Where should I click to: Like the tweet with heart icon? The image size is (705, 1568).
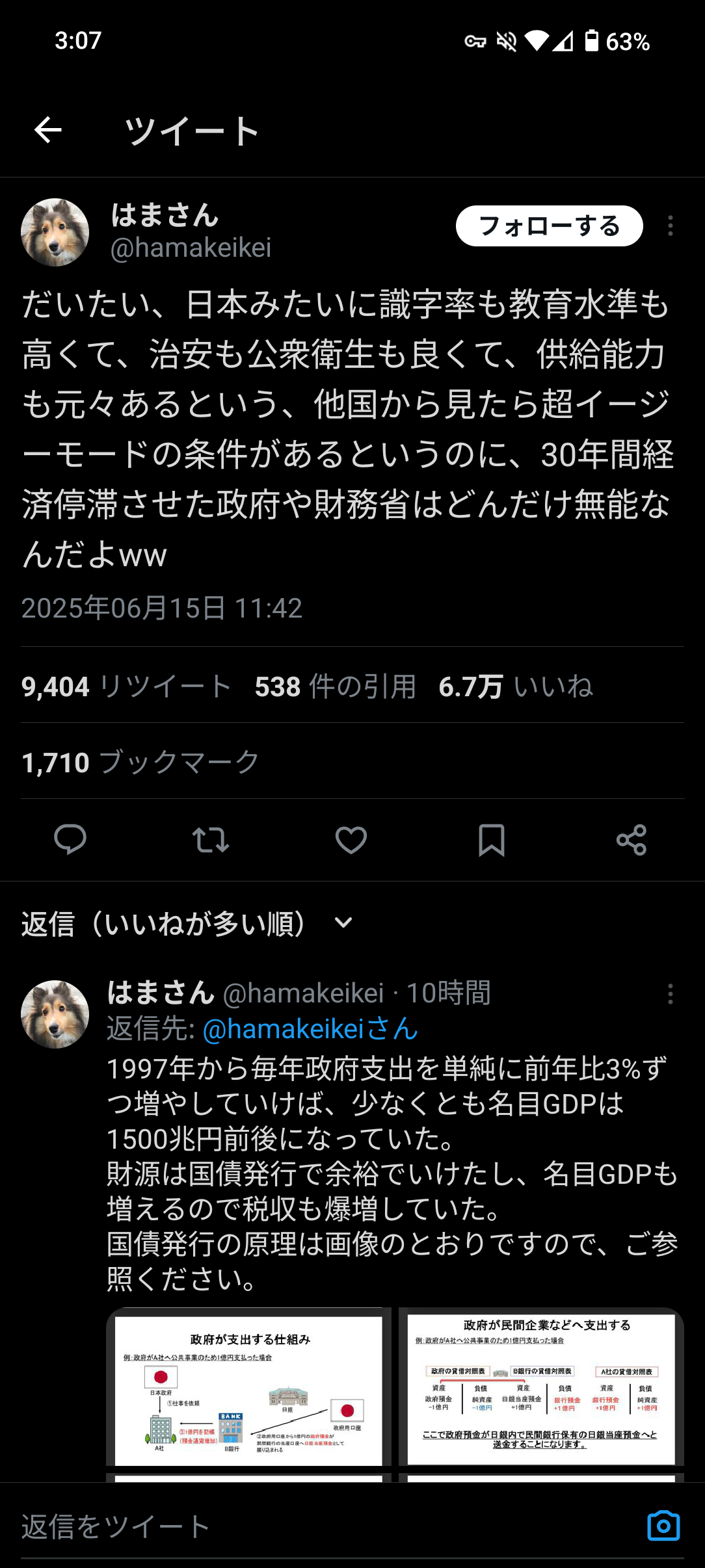[x=351, y=839]
